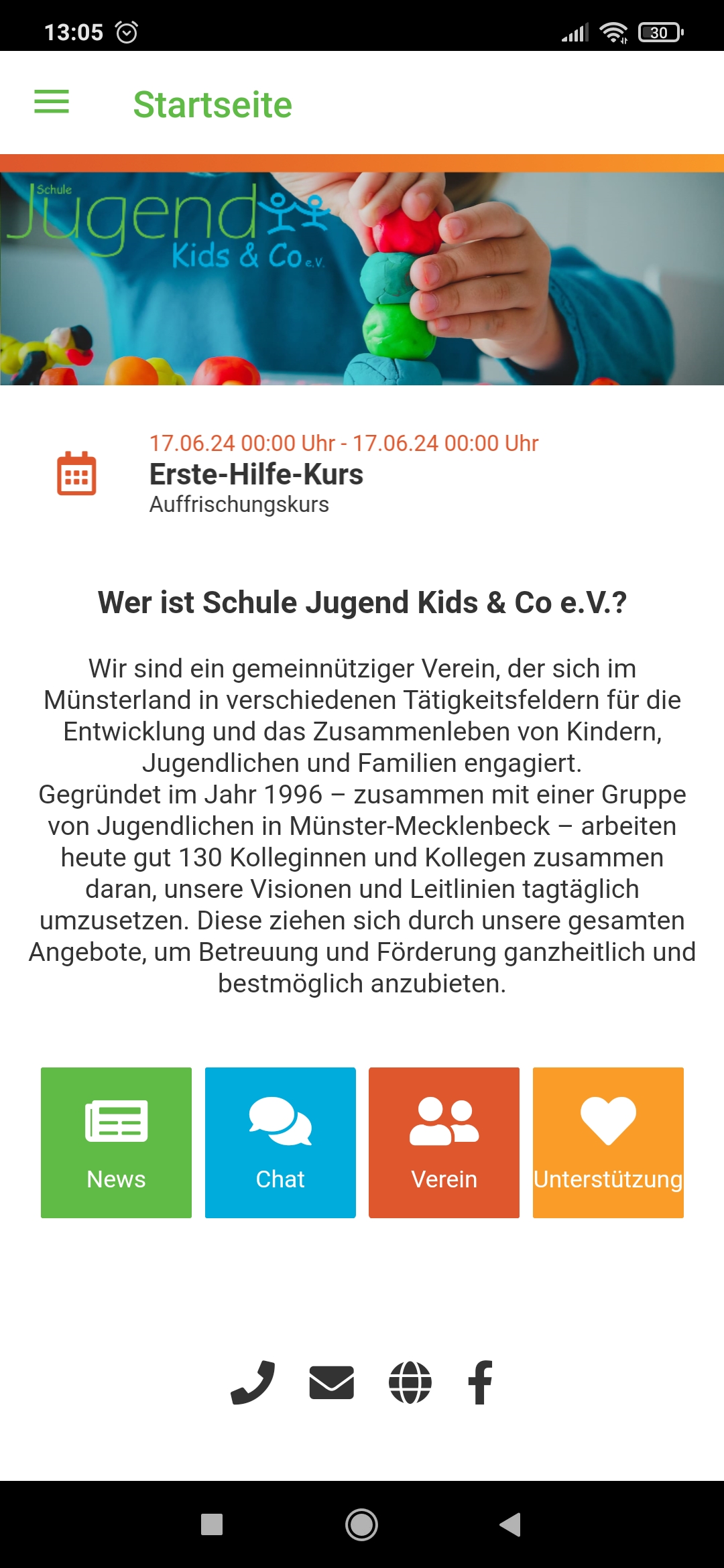This screenshot has height=1568, width=724.
Task: Go to the system home screen
Action: (361, 1524)
